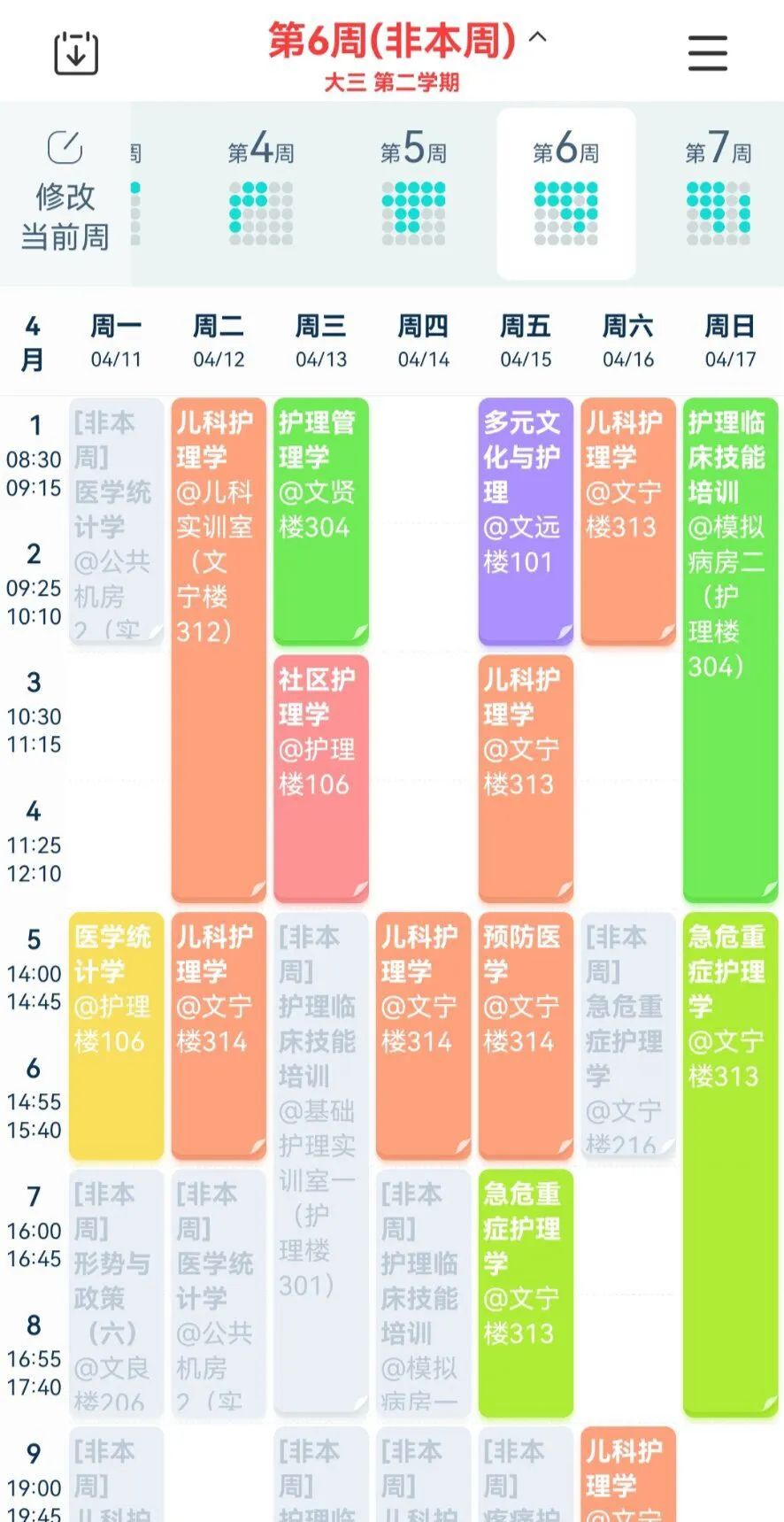Tap 修改当前周 button

(65, 193)
